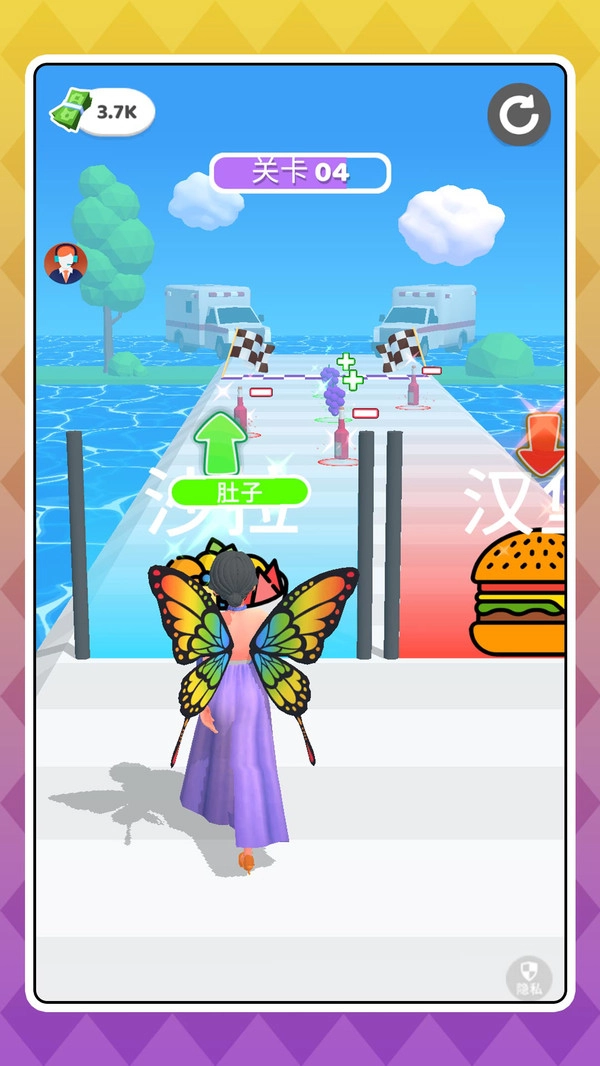Open the customer service avatar icon

pos(66,263)
